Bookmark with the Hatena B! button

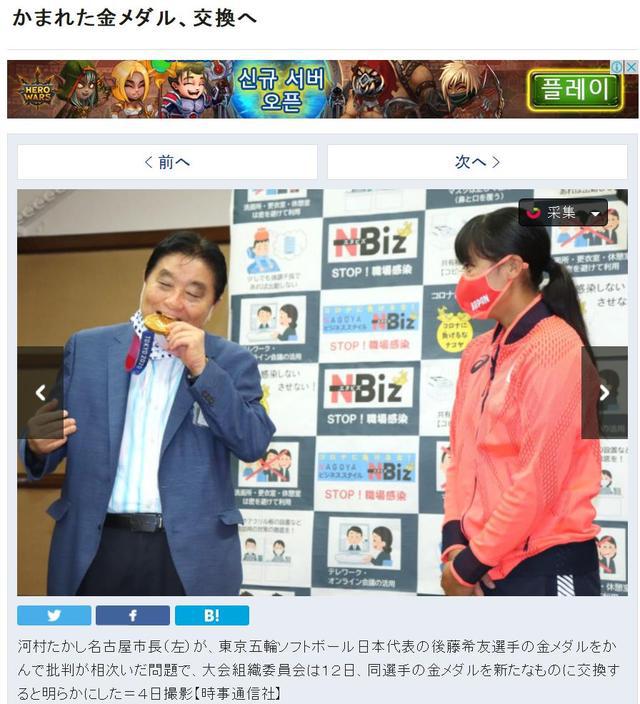[x=211, y=615]
